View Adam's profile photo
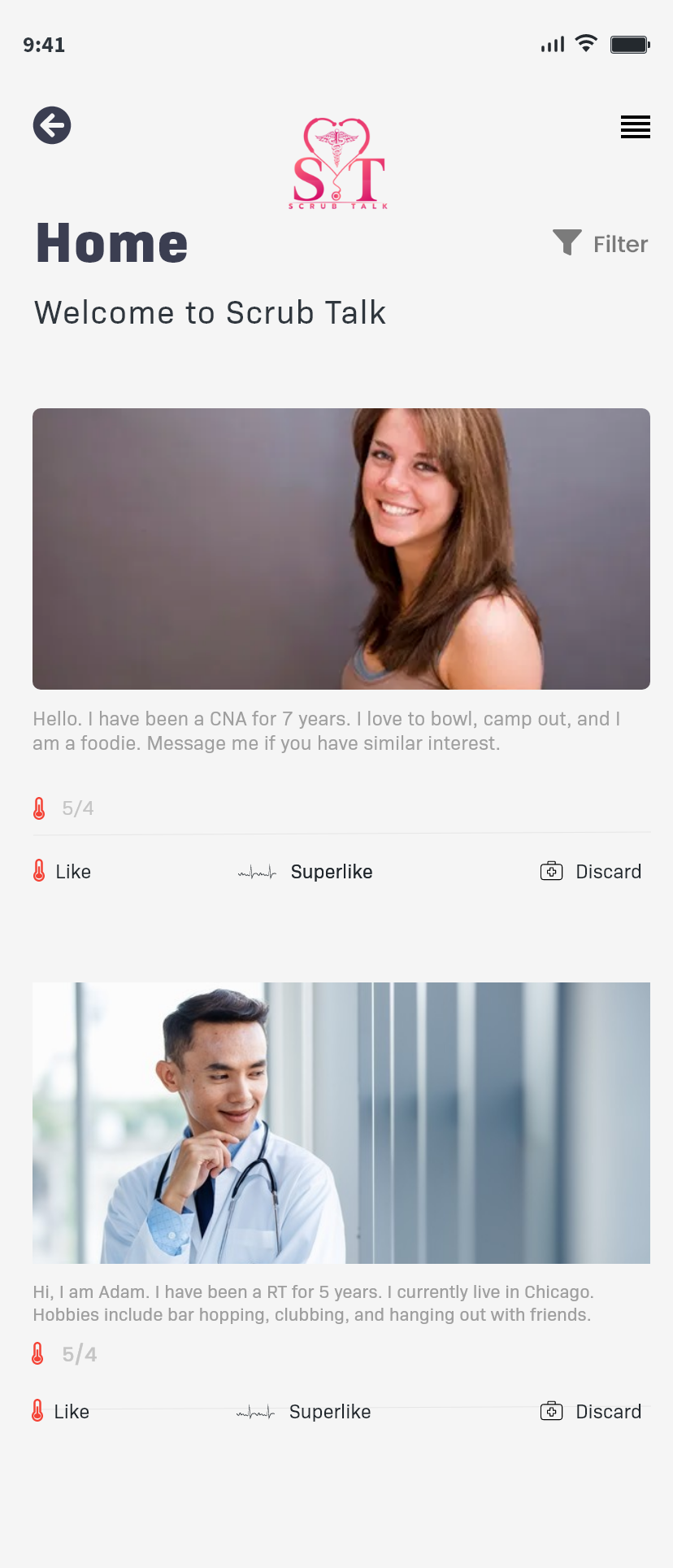The width and height of the screenshot is (673, 1568). [341, 1122]
